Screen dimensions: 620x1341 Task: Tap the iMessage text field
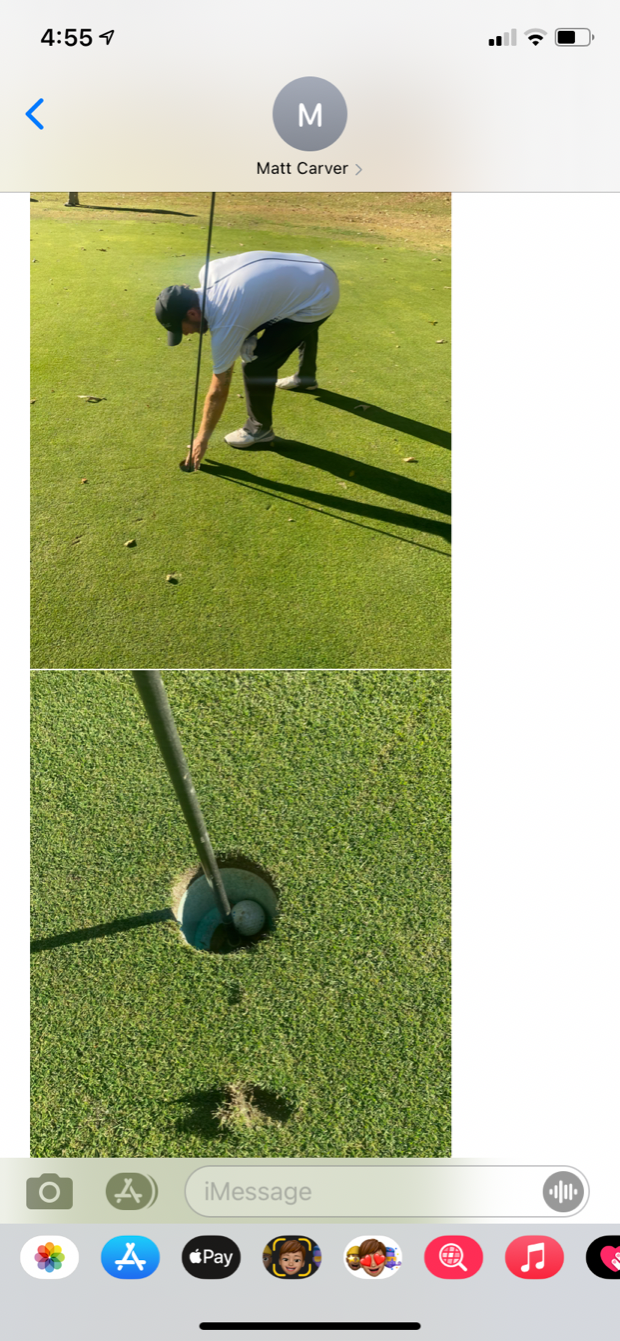tap(365, 1192)
